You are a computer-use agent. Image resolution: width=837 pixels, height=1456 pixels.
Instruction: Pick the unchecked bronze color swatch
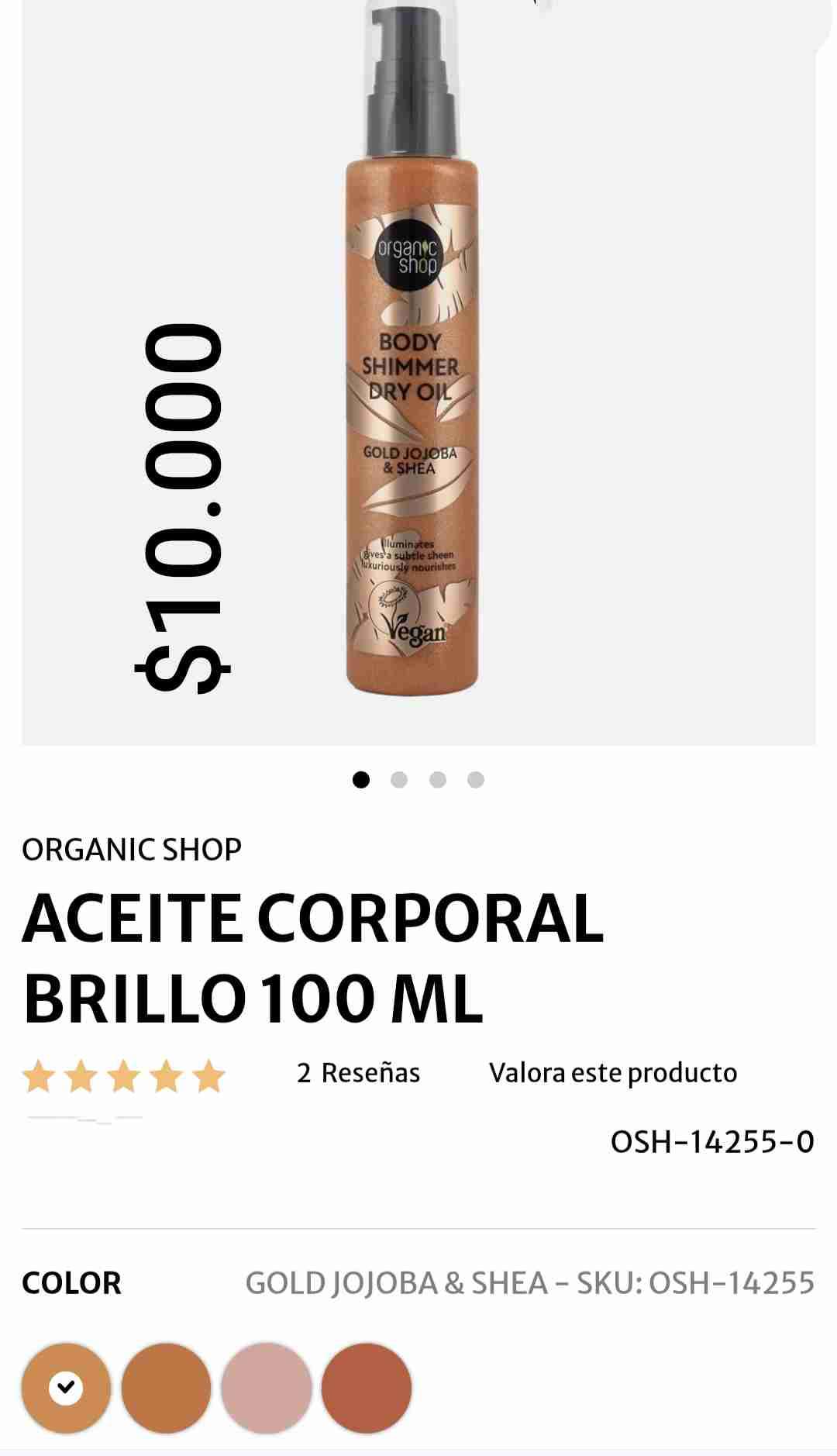point(167,1387)
